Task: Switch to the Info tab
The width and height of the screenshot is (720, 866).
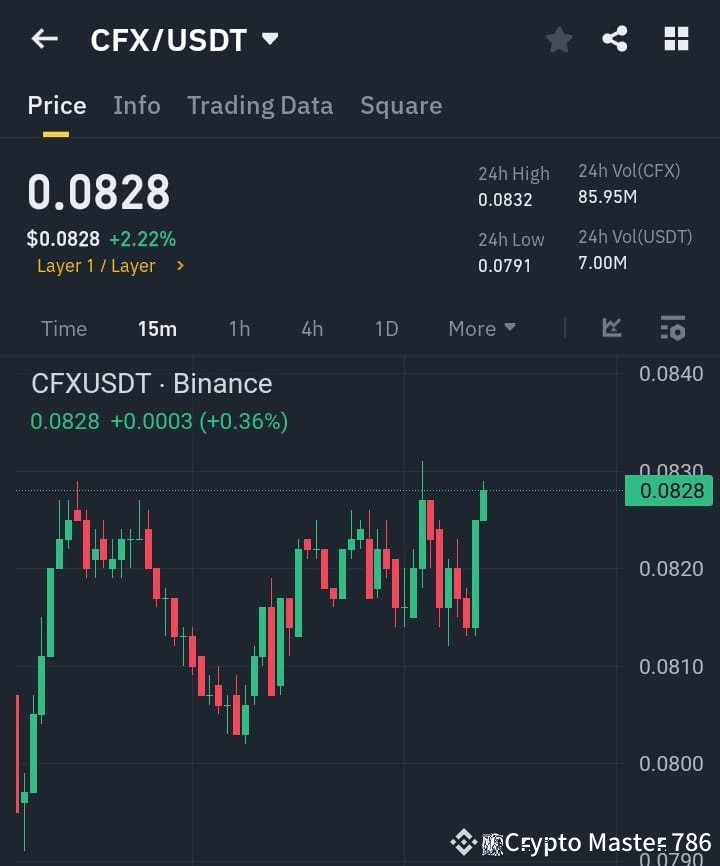Action: tap(136, 105)
